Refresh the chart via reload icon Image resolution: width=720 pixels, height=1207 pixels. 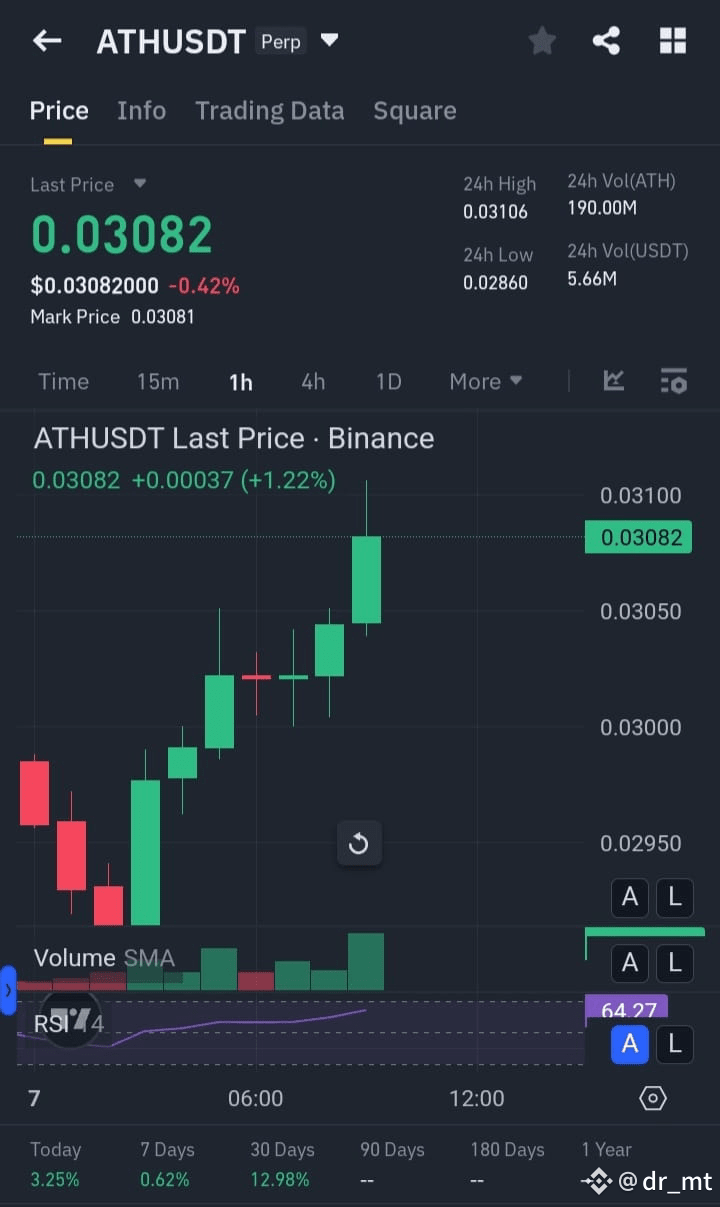tap(359, 843)
